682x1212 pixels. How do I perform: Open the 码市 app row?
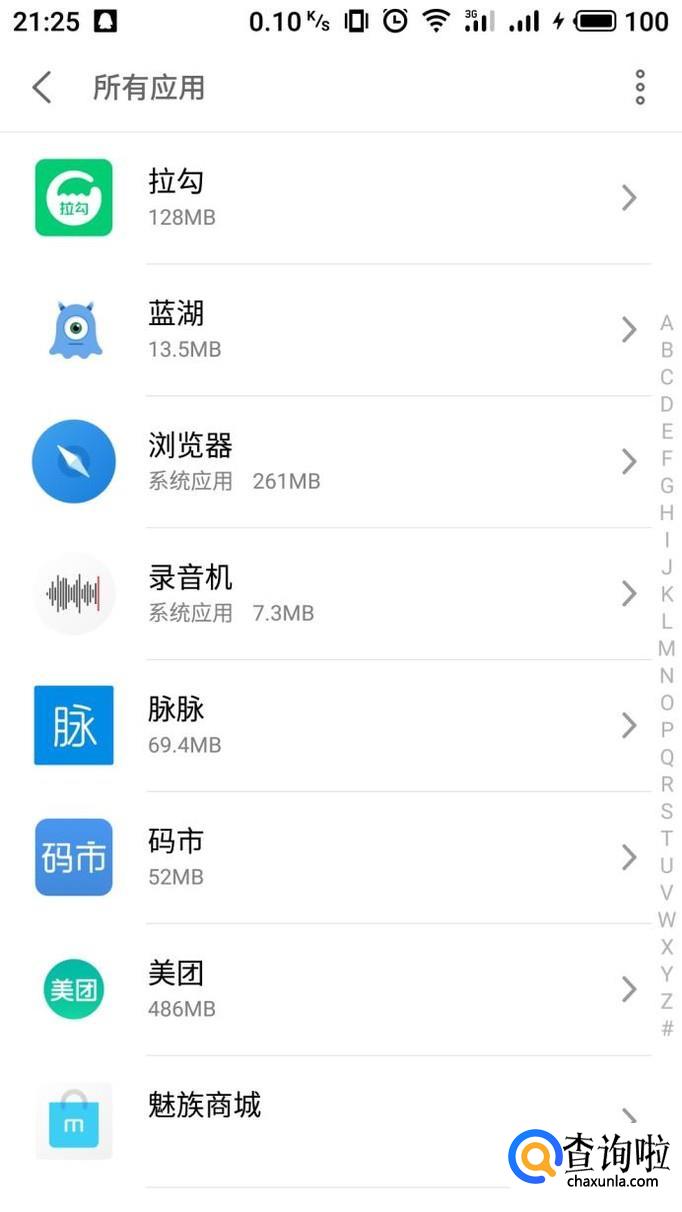click(340, 858)
